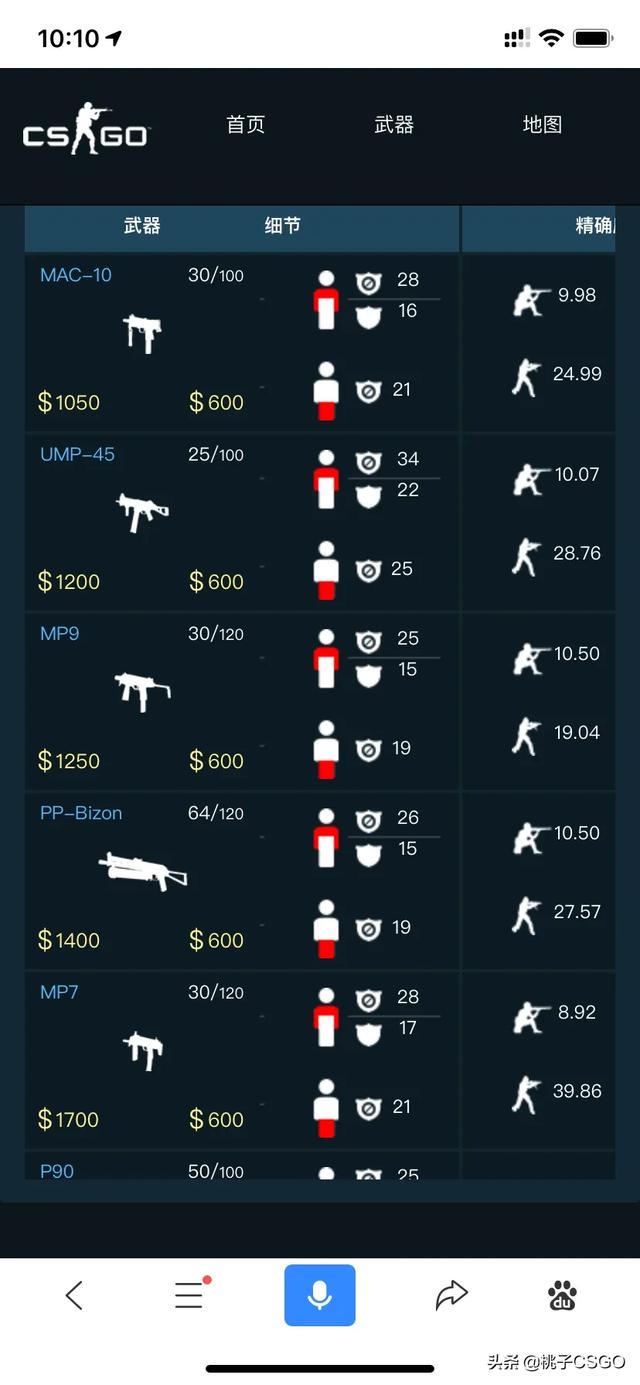
Task: Open the browser menu button
Action: tap(190, 1296)
